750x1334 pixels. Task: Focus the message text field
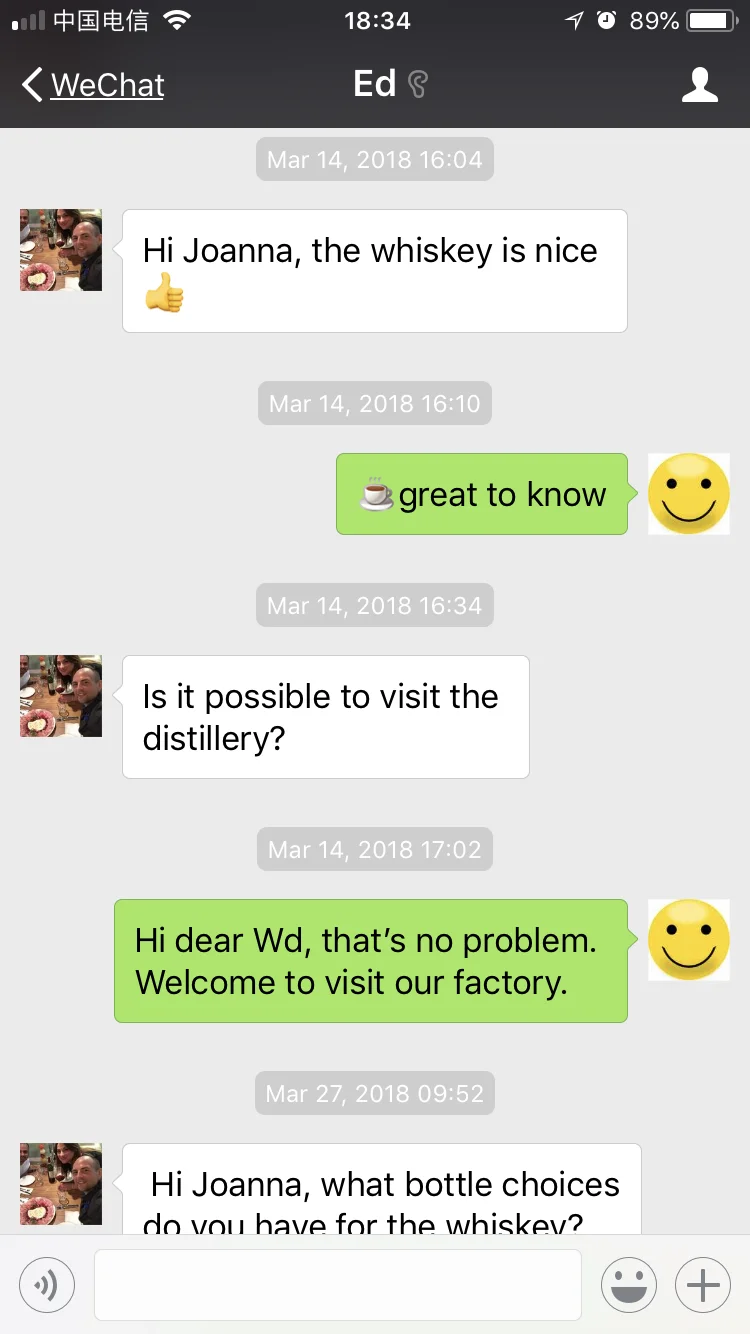pyautogui.click(x=337, y=1284)
